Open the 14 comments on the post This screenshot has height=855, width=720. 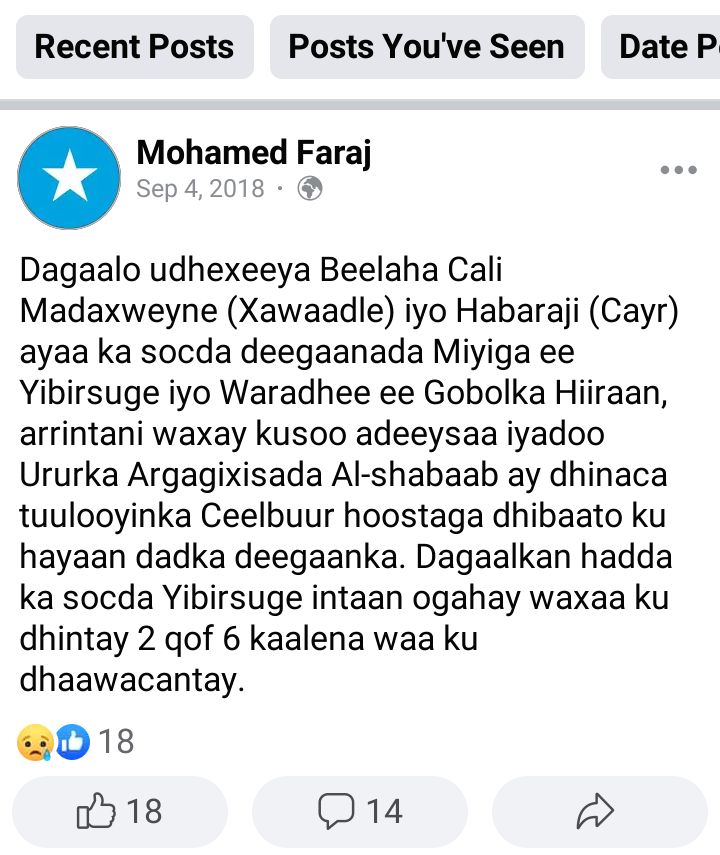click(360, 811)
